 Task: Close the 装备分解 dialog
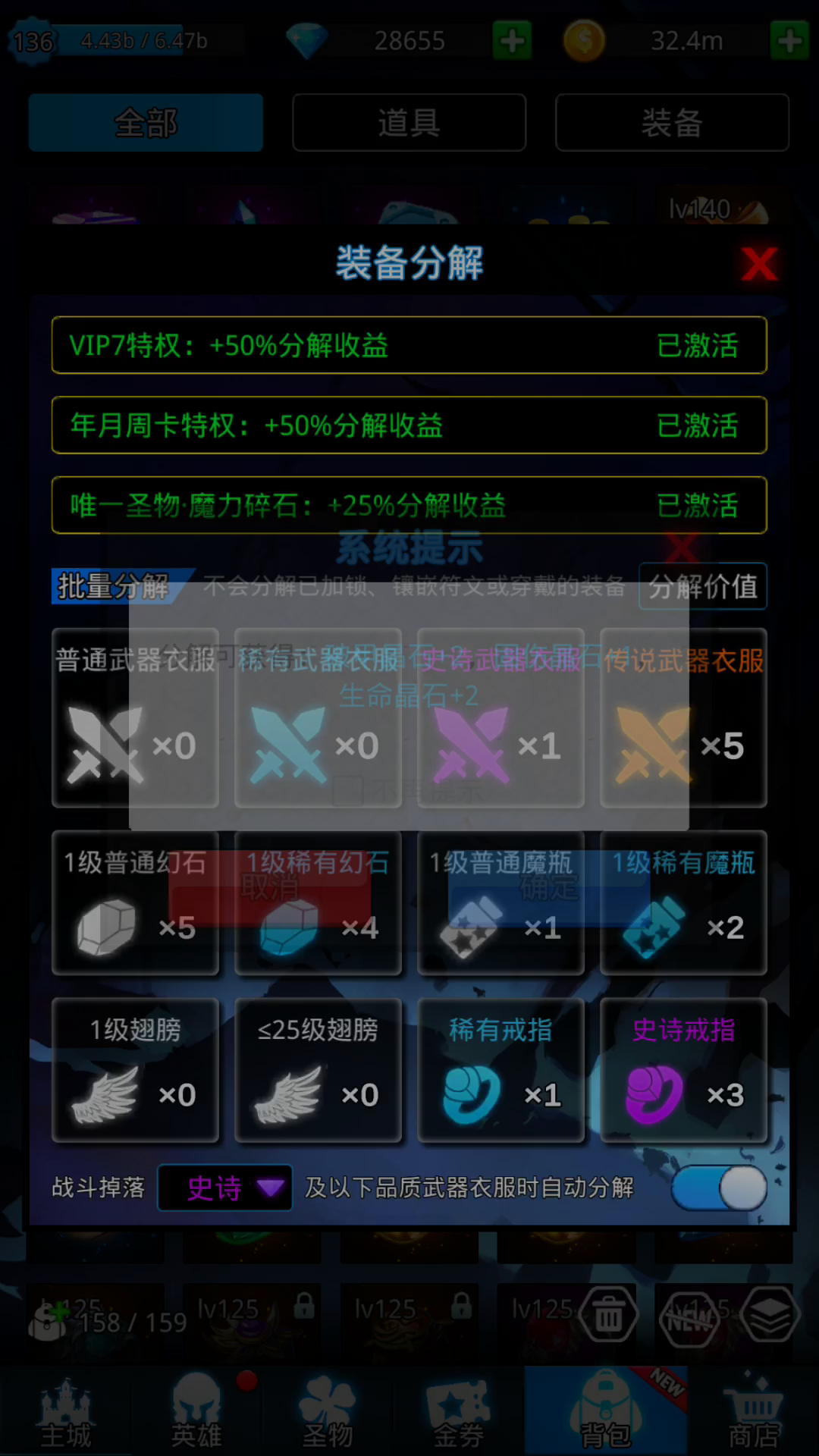759,264
